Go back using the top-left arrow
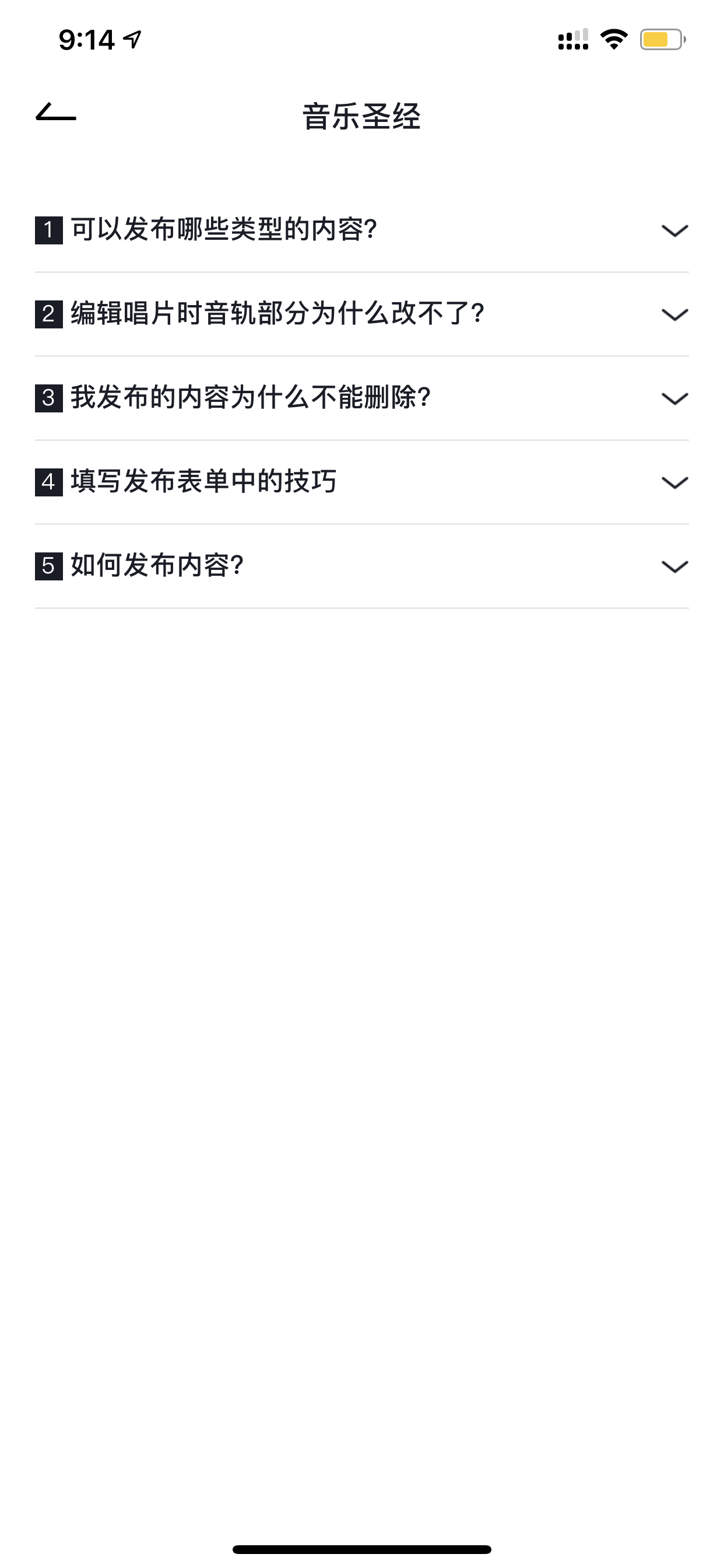The width and height of the screenshot is (724, 1568). pos(55,113)
